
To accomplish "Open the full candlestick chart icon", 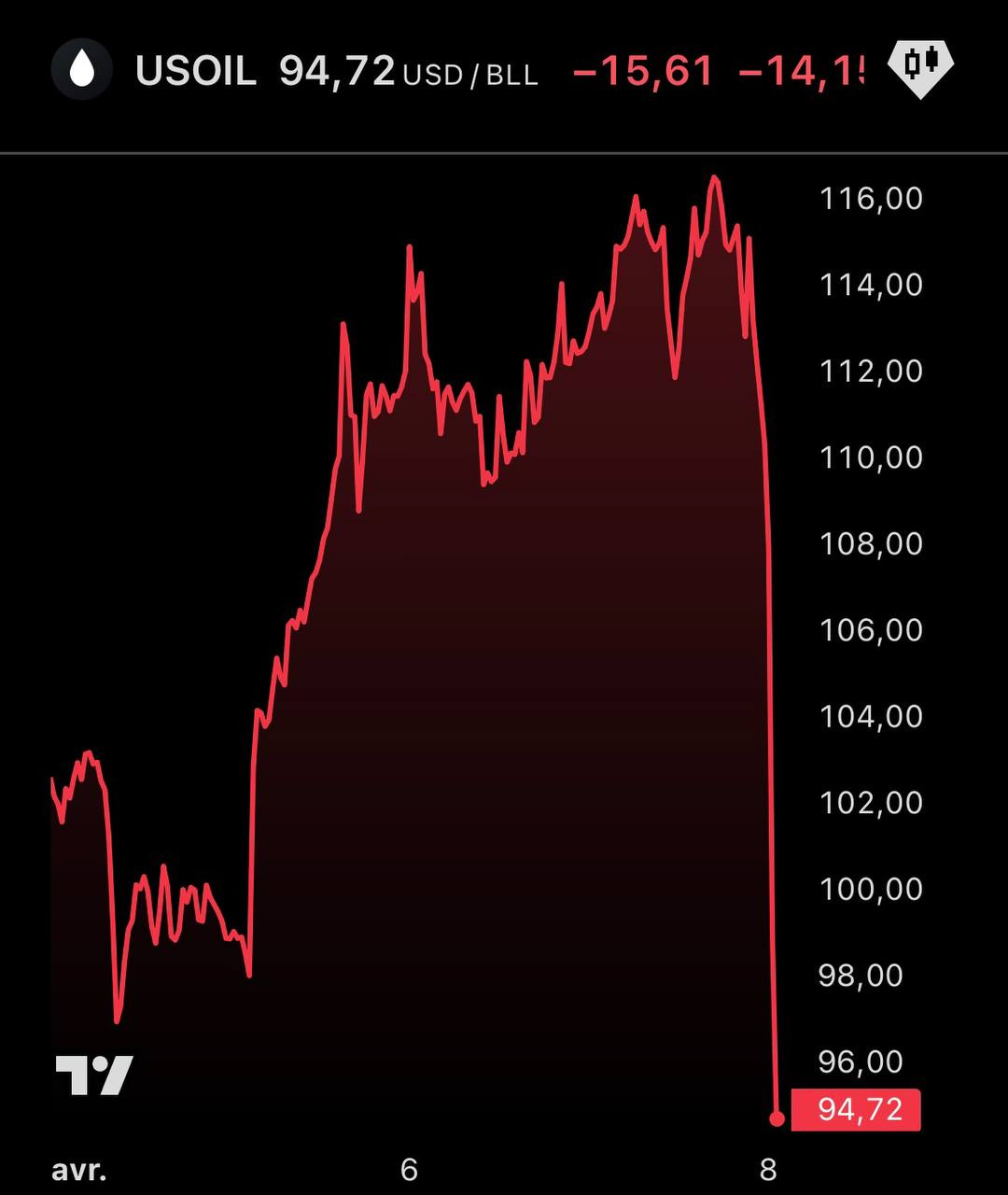I will click(920, 67).
